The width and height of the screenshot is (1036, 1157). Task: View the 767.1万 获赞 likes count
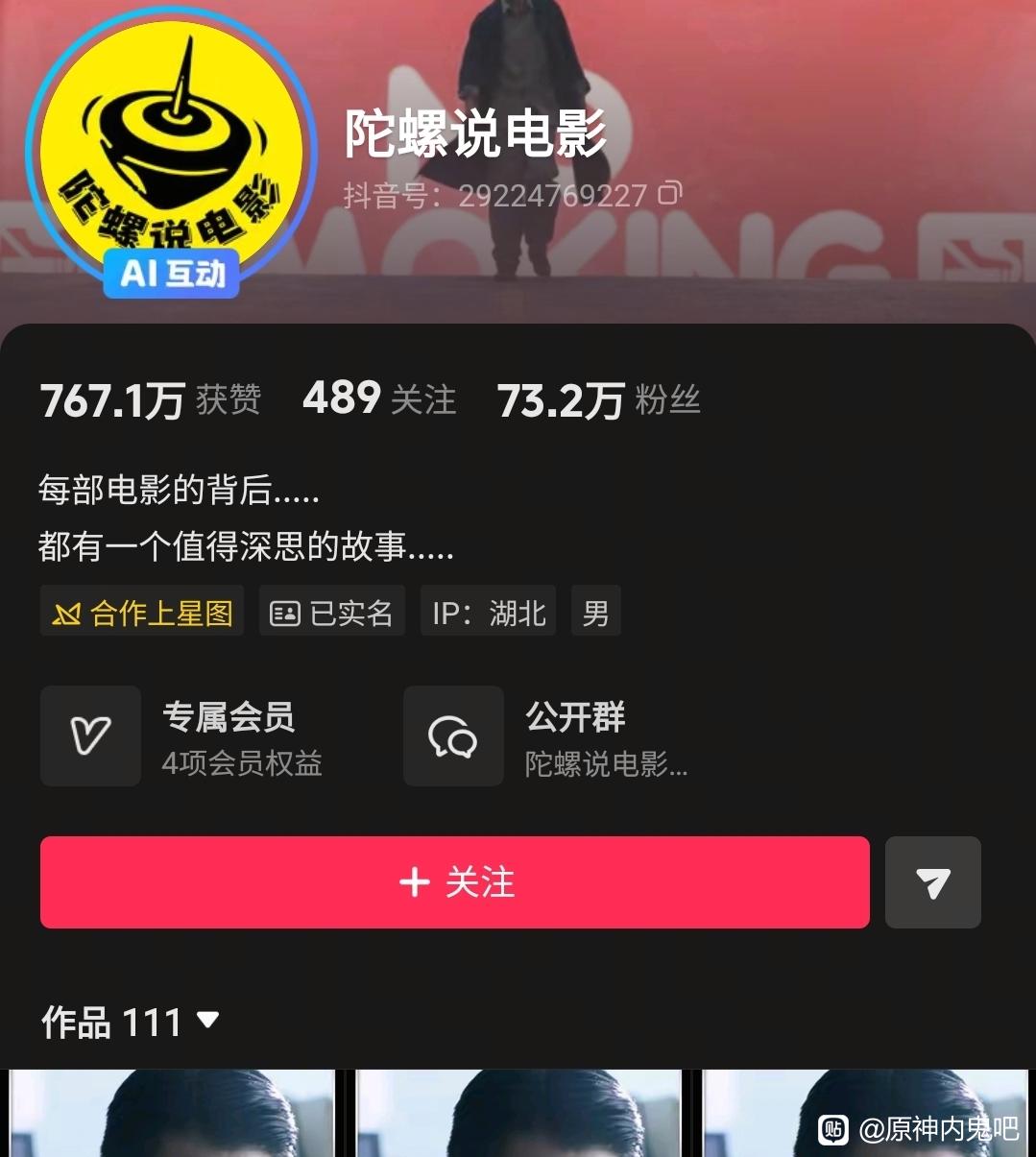[151, 399]
